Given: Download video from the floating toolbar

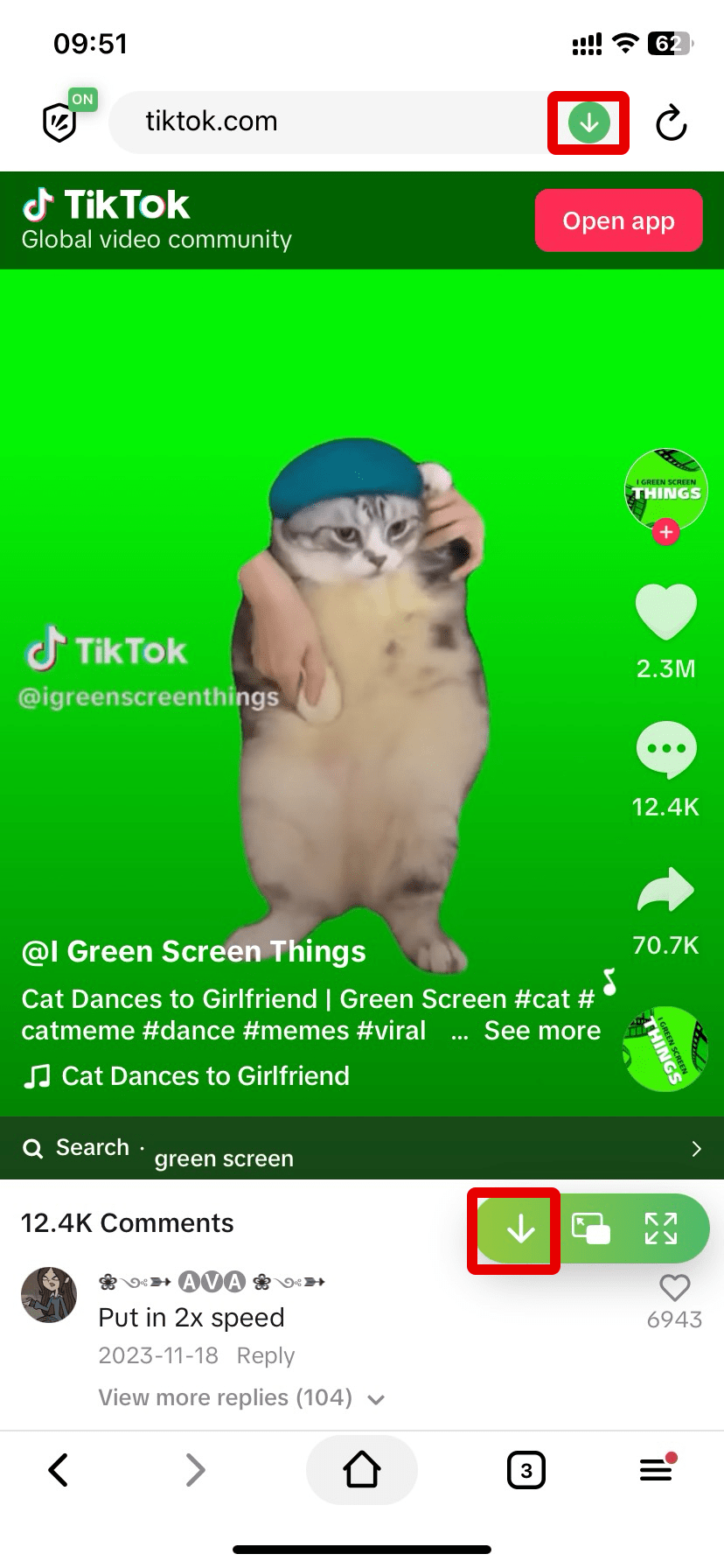Looking at the screenshot, I should click(520, 1229).
